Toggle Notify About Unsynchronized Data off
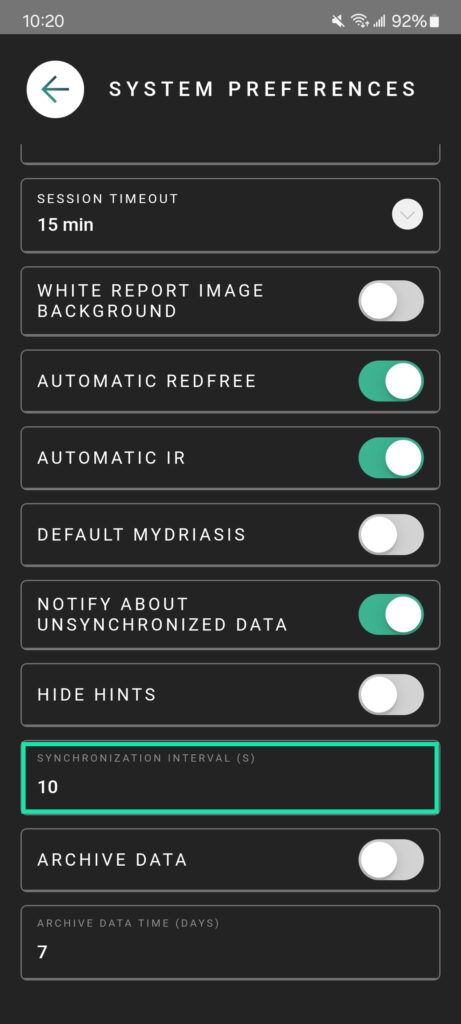 click(390, 614)
